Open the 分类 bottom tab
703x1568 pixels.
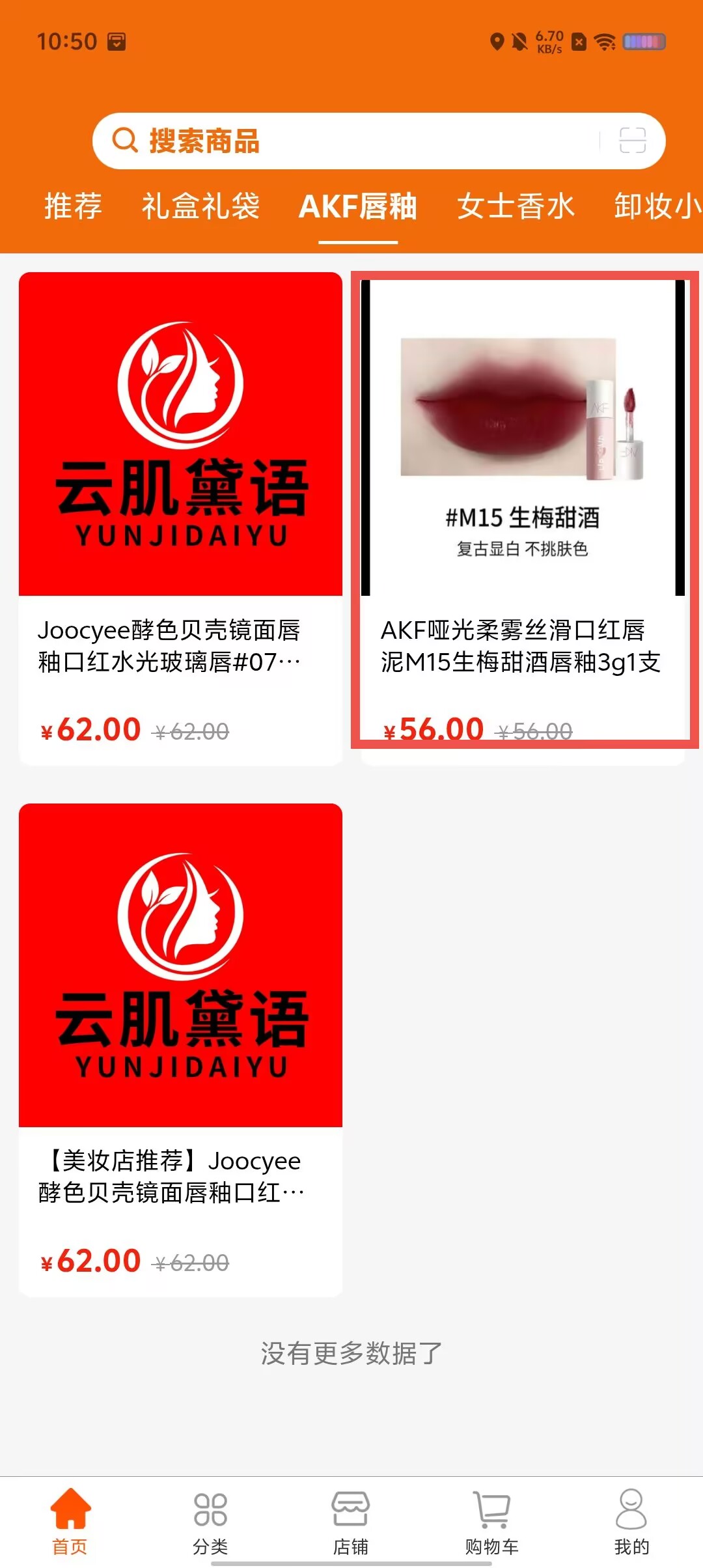point(210,1522)
